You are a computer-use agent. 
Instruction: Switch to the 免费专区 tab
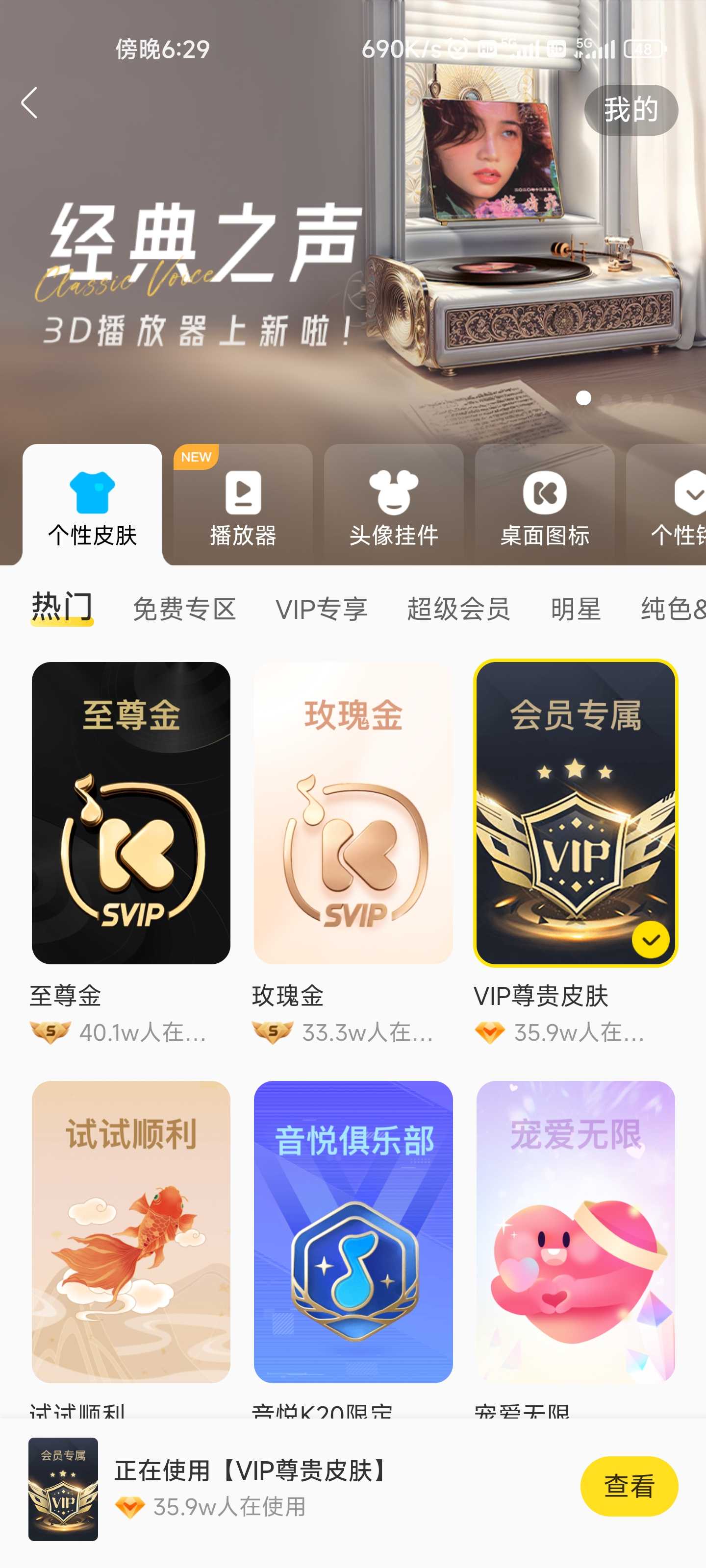coord(184,609)
